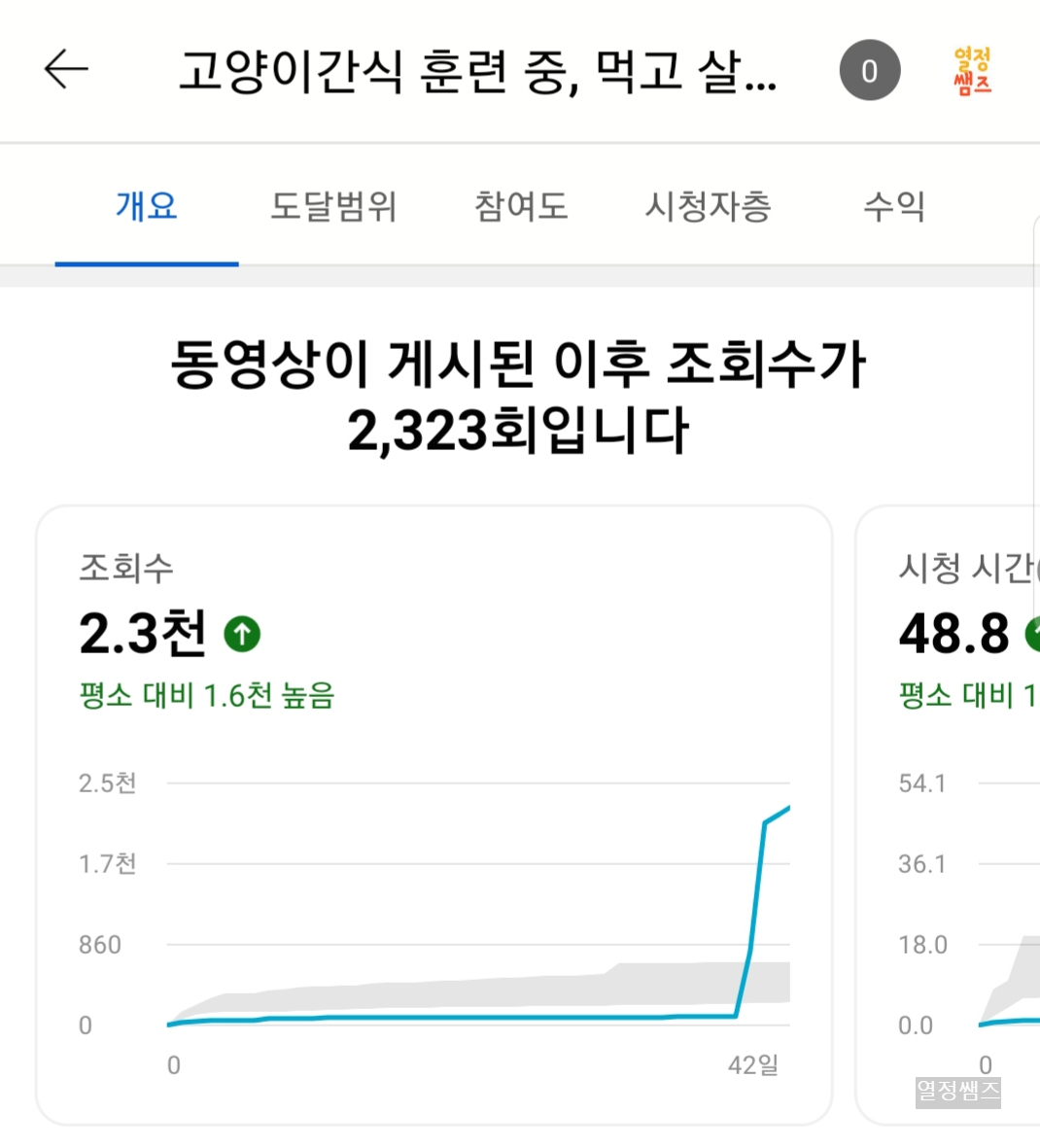Open the notifications badge showing 0
Viewport: 1040px width, 1148px height.
pyautogui.click(x=870, y=70)
